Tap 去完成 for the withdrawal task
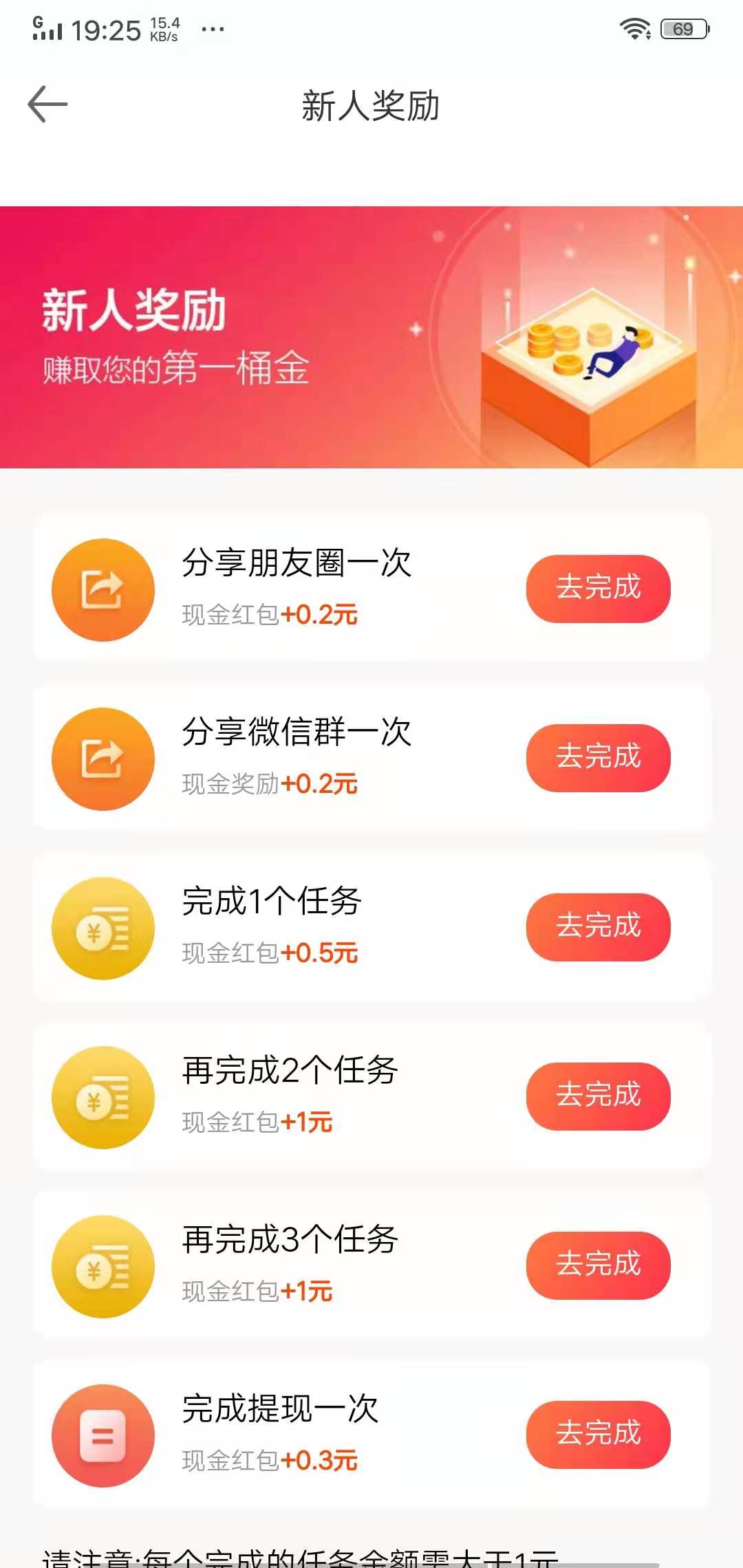Viewport: 743px width, 1568px height. (598, 1436)
